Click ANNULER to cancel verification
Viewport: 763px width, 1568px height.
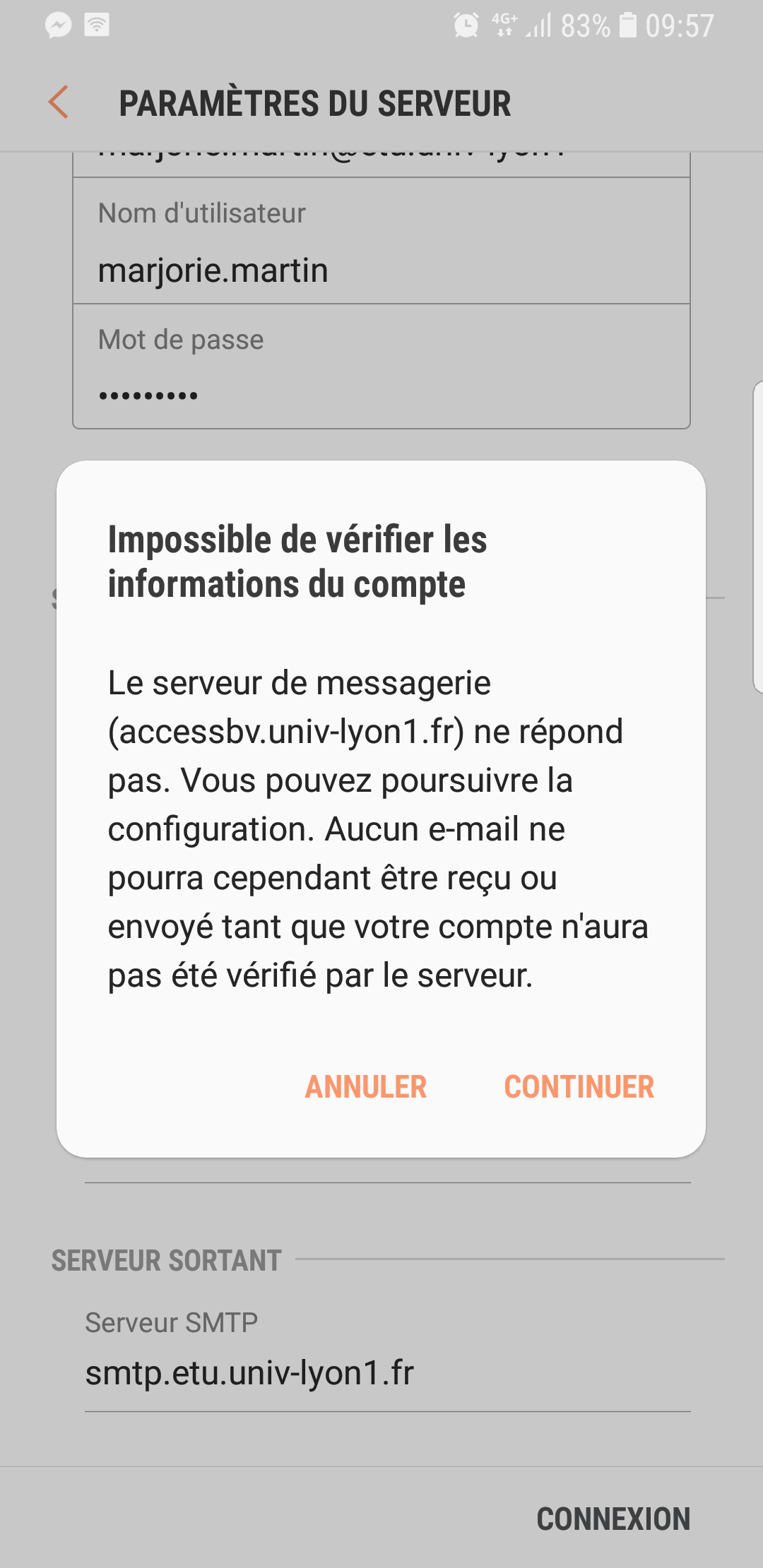pos(365,1086)
